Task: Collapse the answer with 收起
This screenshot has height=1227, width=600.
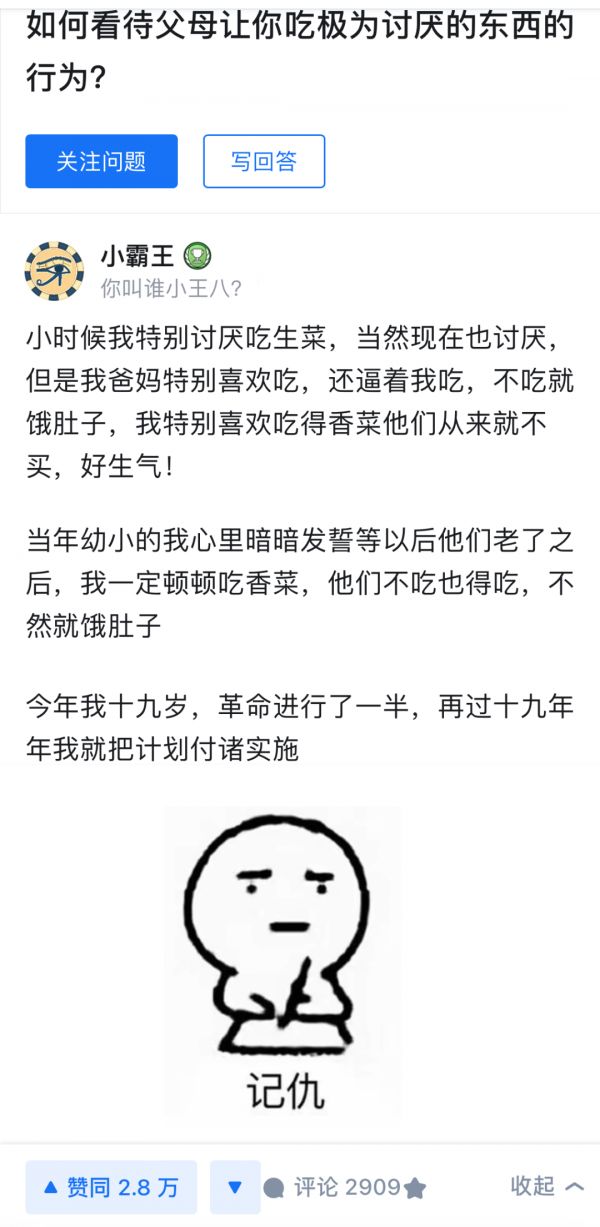Action: [546, 1186]
